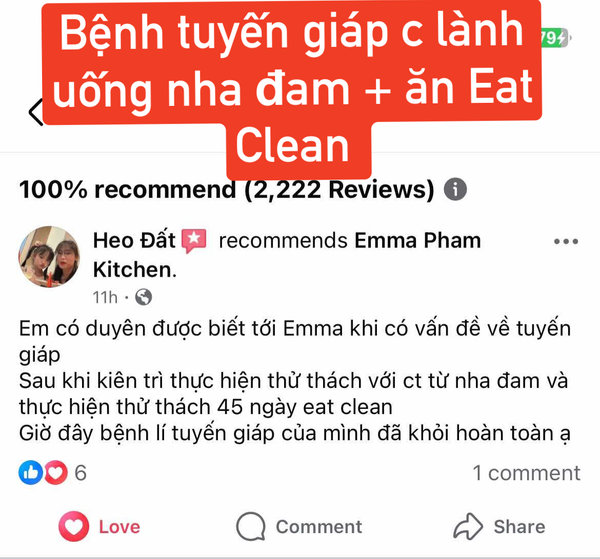Go back using the arrow
This screenshot has height=559, width=600.
coord(35,113)
